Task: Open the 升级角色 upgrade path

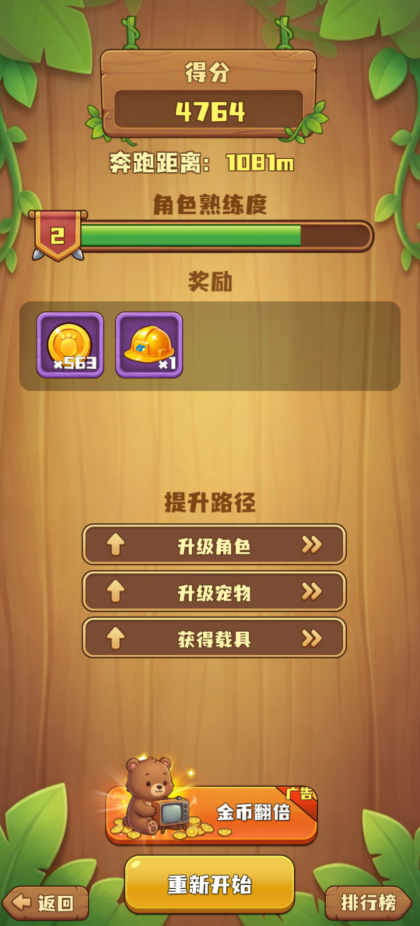Action: pos(214,544)
